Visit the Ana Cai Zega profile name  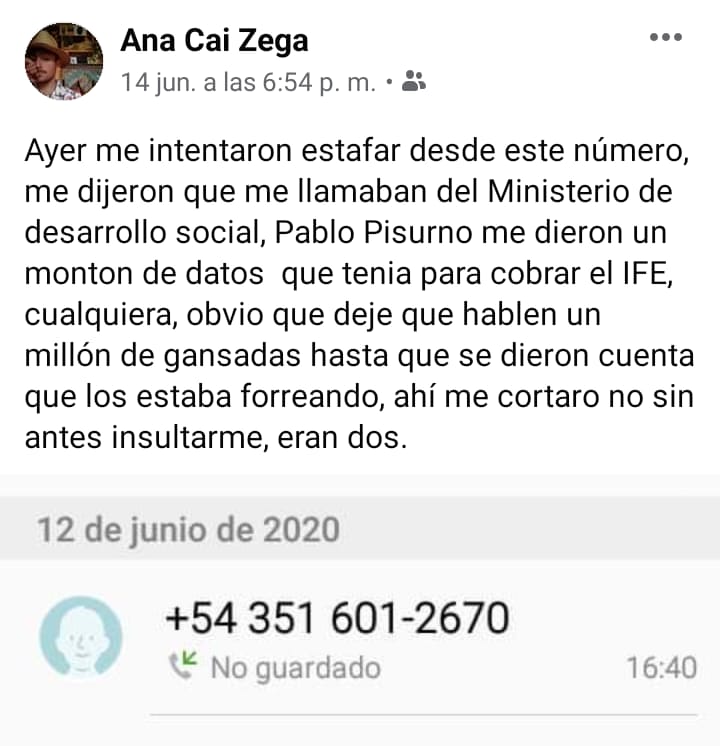tap(214, 40)
